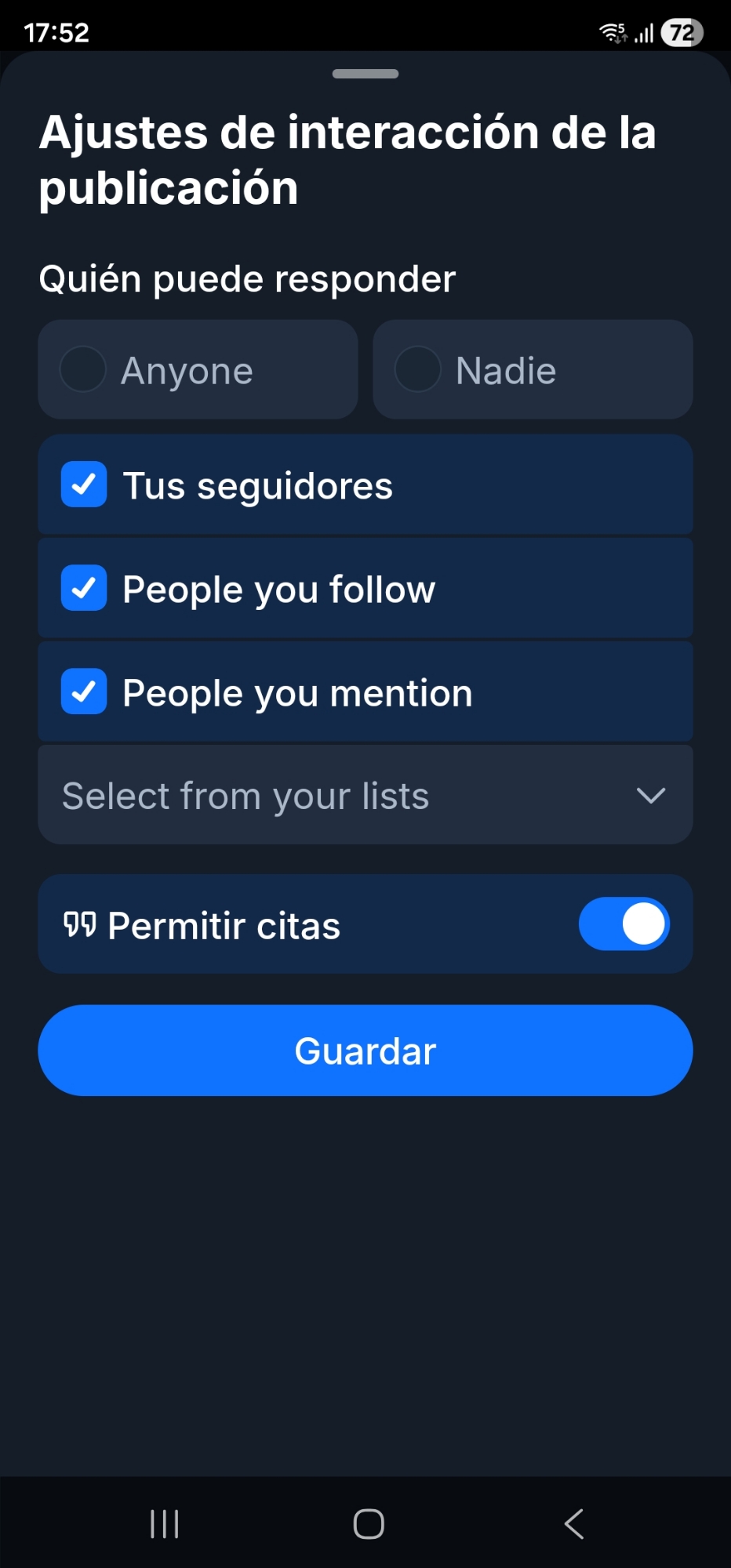Open the recent apps view
Screen dimensions: 731x1568
click(x=165, y=1524)
